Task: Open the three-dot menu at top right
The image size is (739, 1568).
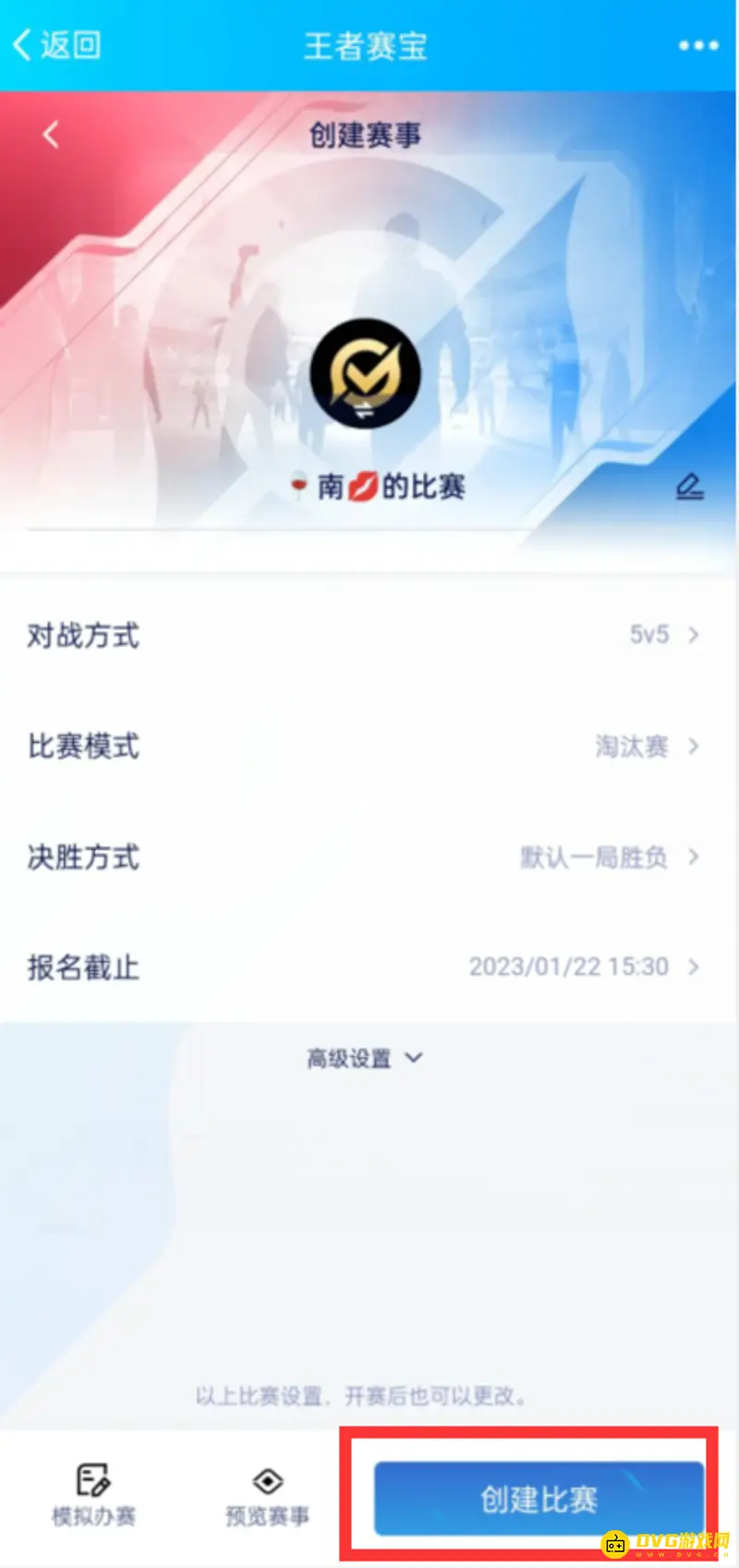Action: click(x=700, y=43)
